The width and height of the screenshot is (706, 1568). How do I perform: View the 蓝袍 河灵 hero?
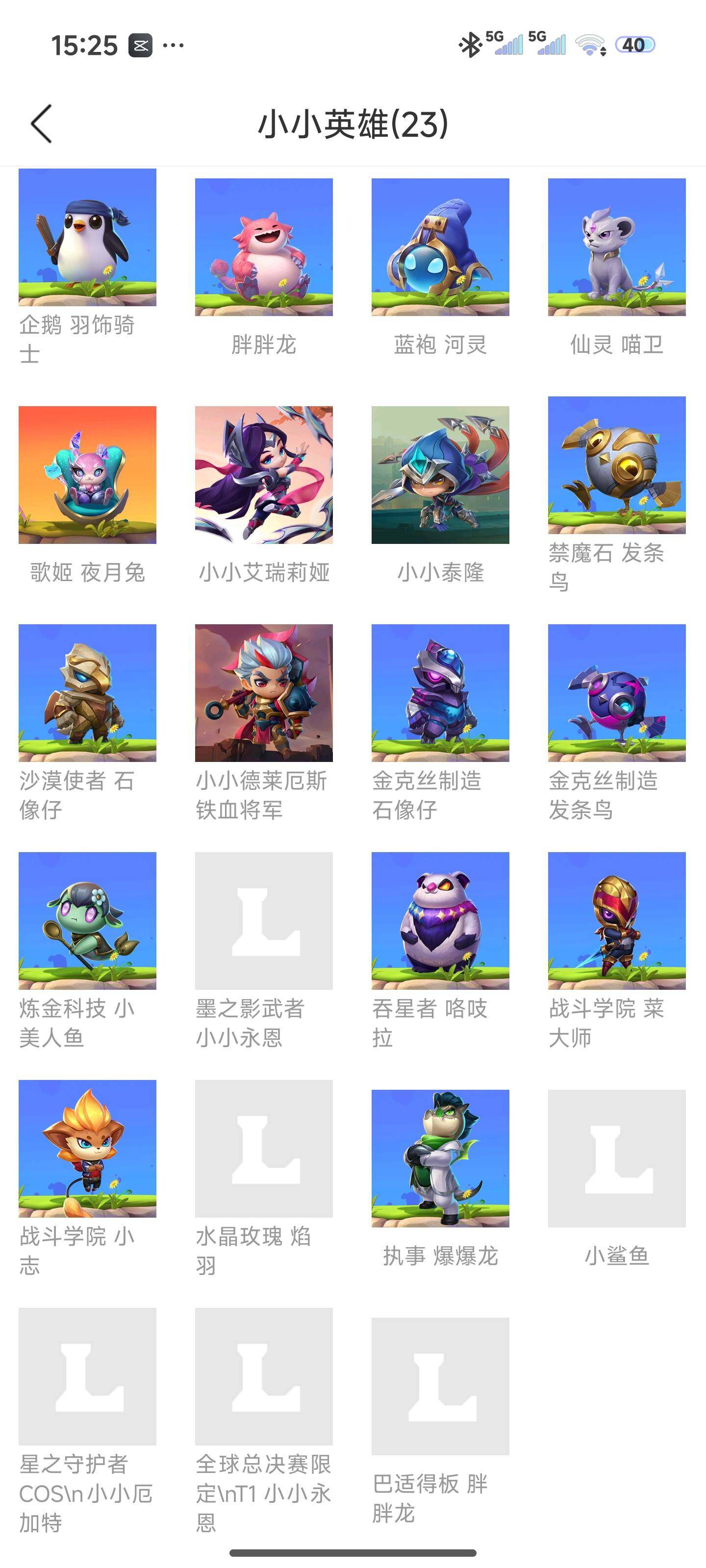point(440,247)
